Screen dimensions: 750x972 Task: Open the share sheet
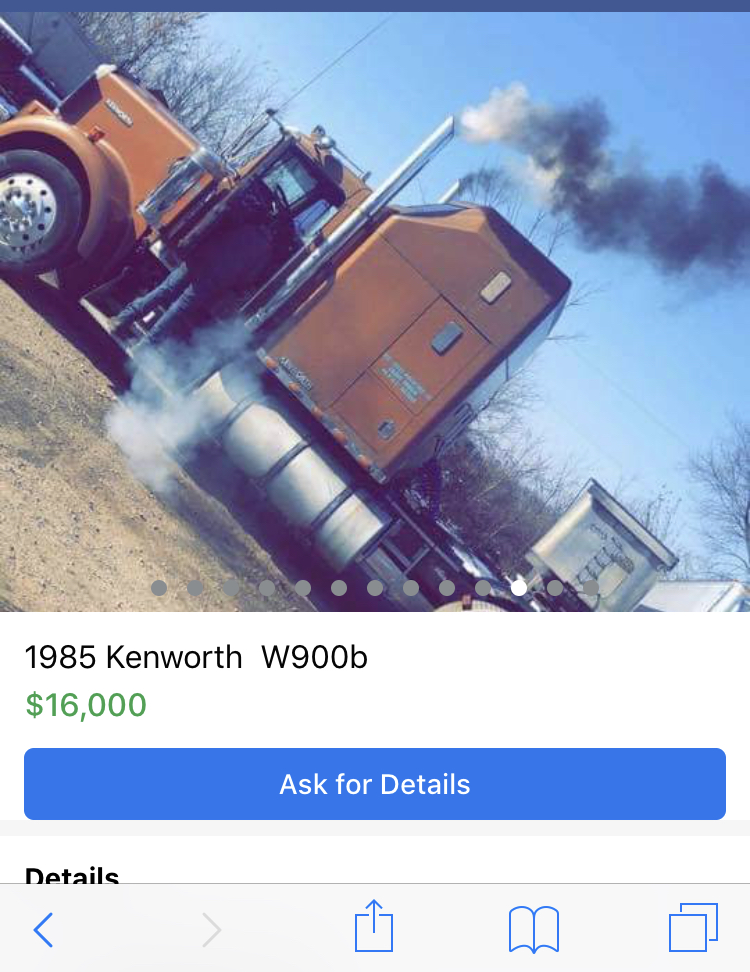(374, 927)
